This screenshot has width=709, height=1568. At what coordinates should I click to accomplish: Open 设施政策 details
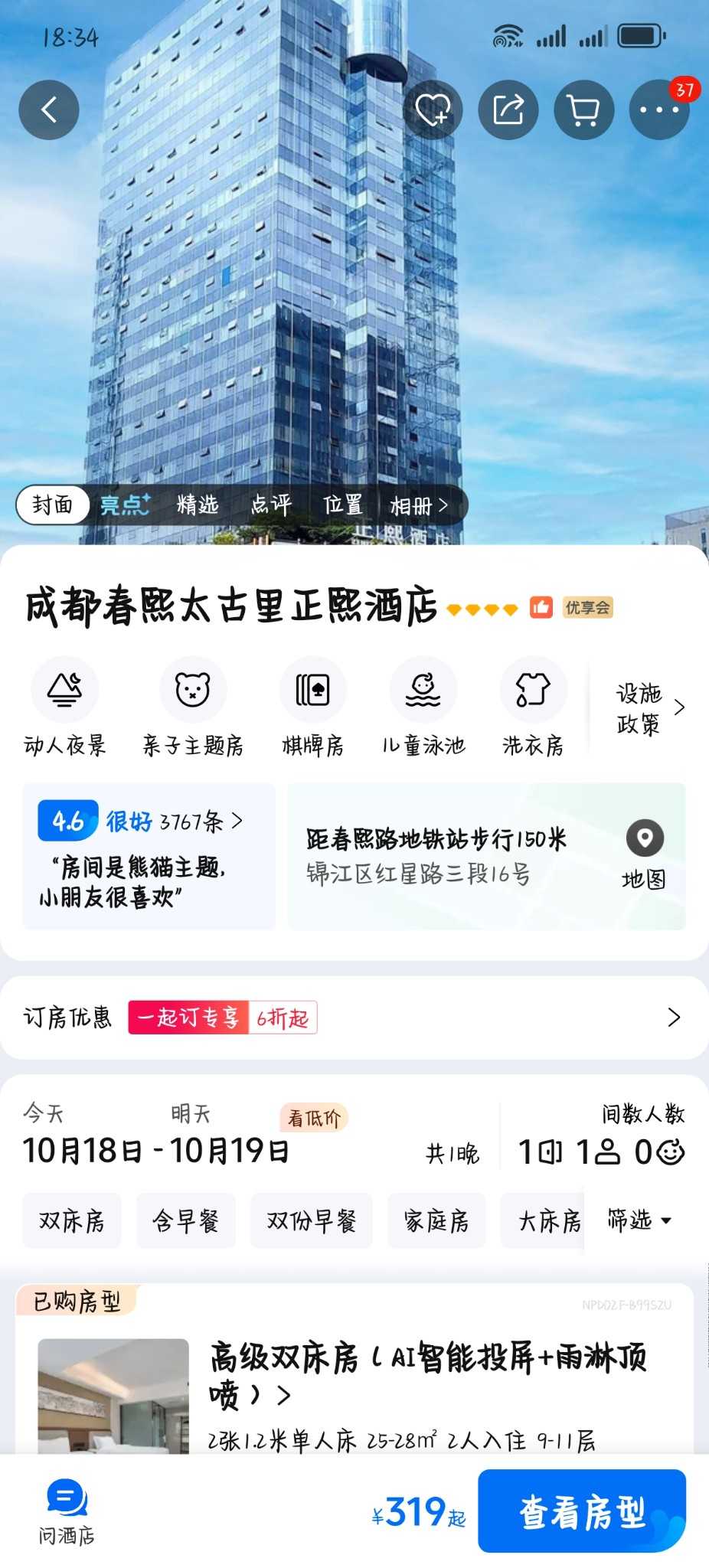point(649,708)
